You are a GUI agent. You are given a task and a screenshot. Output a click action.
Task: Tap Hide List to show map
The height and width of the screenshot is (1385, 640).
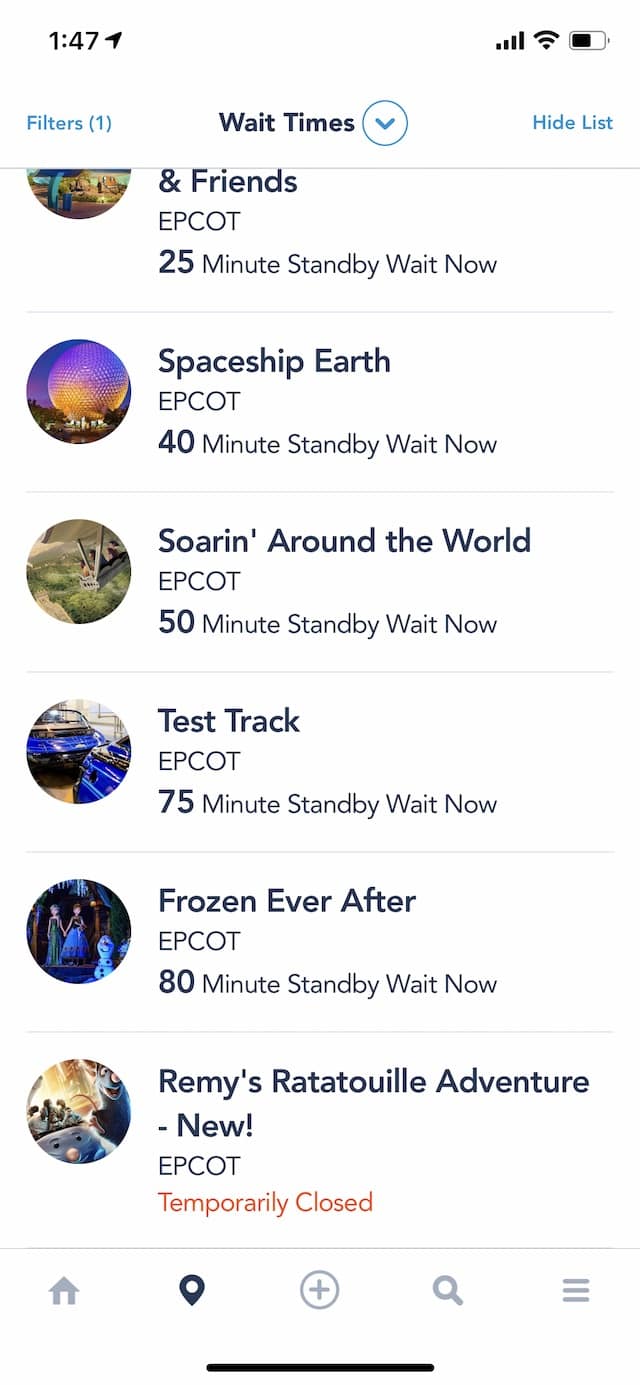tap(572, 123)
